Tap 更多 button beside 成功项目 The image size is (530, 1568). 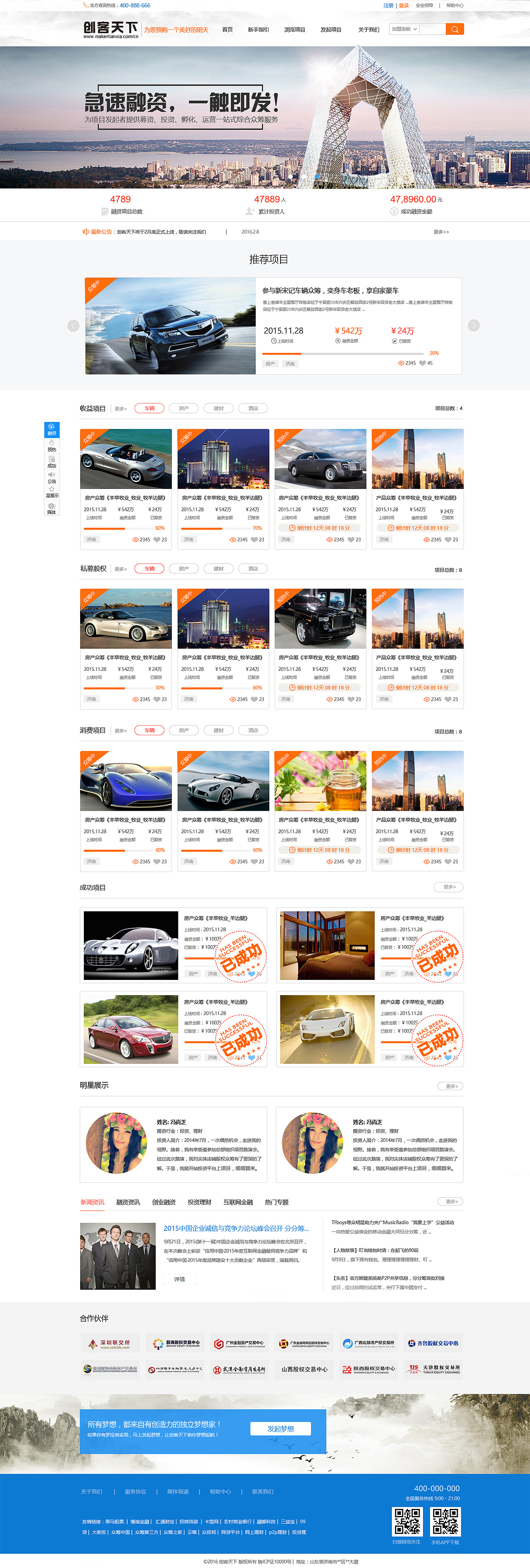[x=449, y=887]
